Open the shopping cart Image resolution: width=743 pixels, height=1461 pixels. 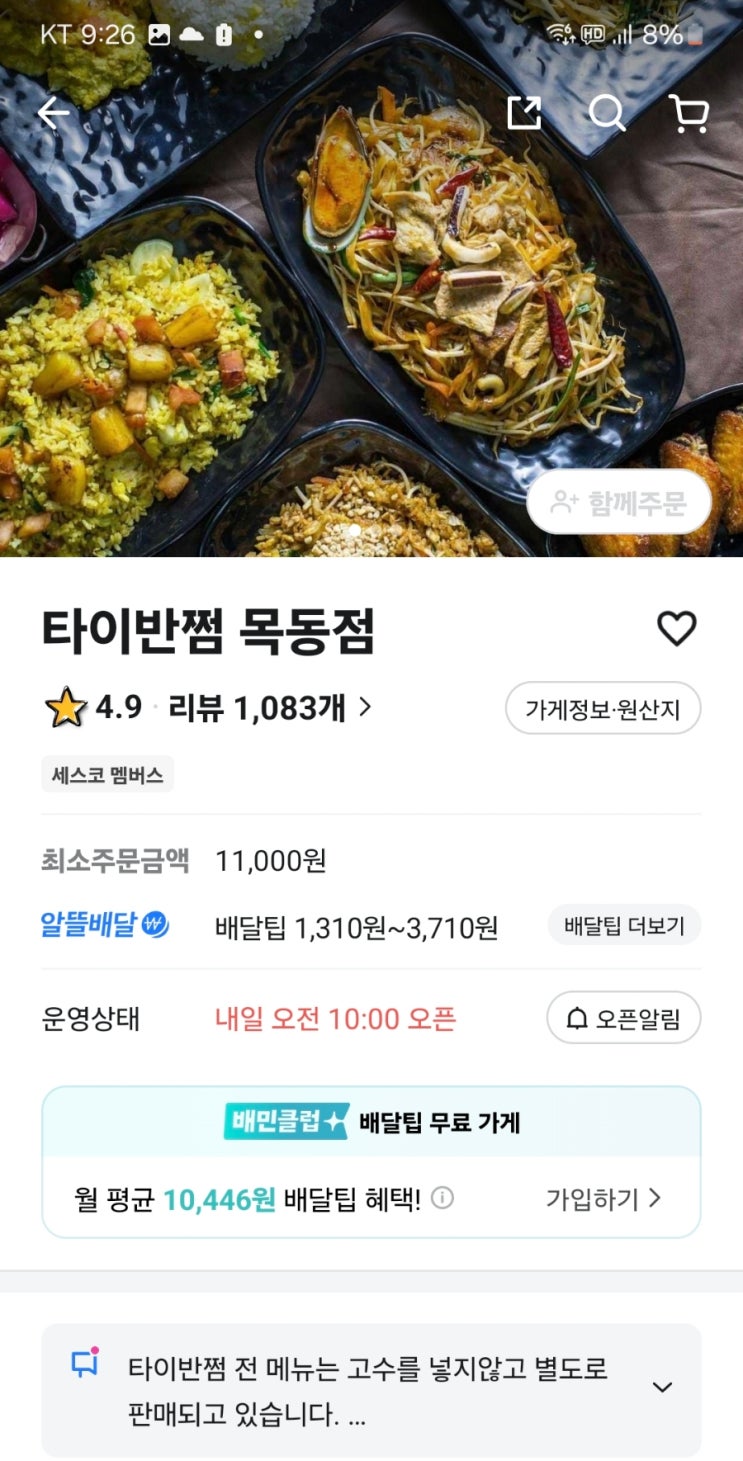pyautogui.click(x=688, y=114)
